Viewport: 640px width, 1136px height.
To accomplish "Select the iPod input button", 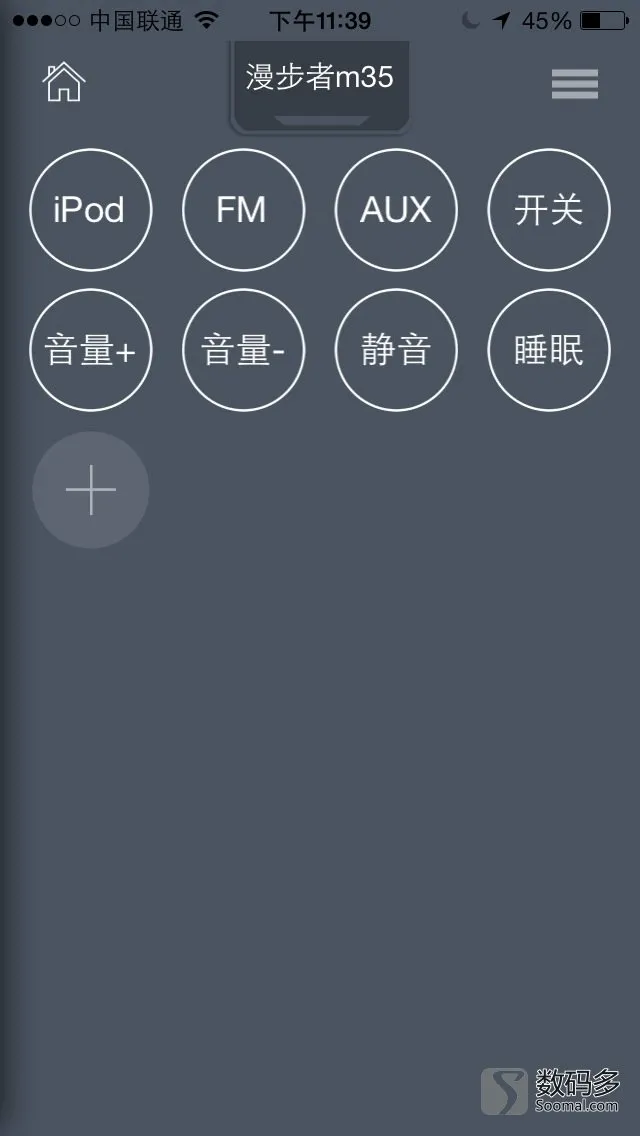I will (x=90, y=210).
